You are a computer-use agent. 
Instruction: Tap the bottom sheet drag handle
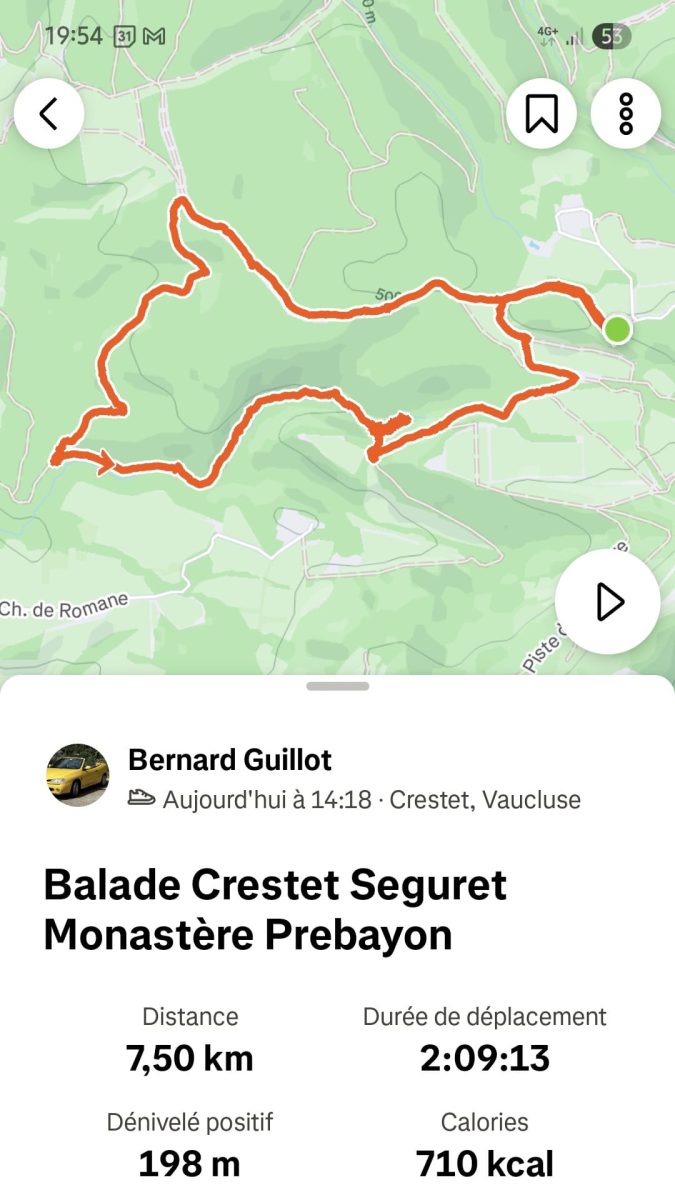338,686
